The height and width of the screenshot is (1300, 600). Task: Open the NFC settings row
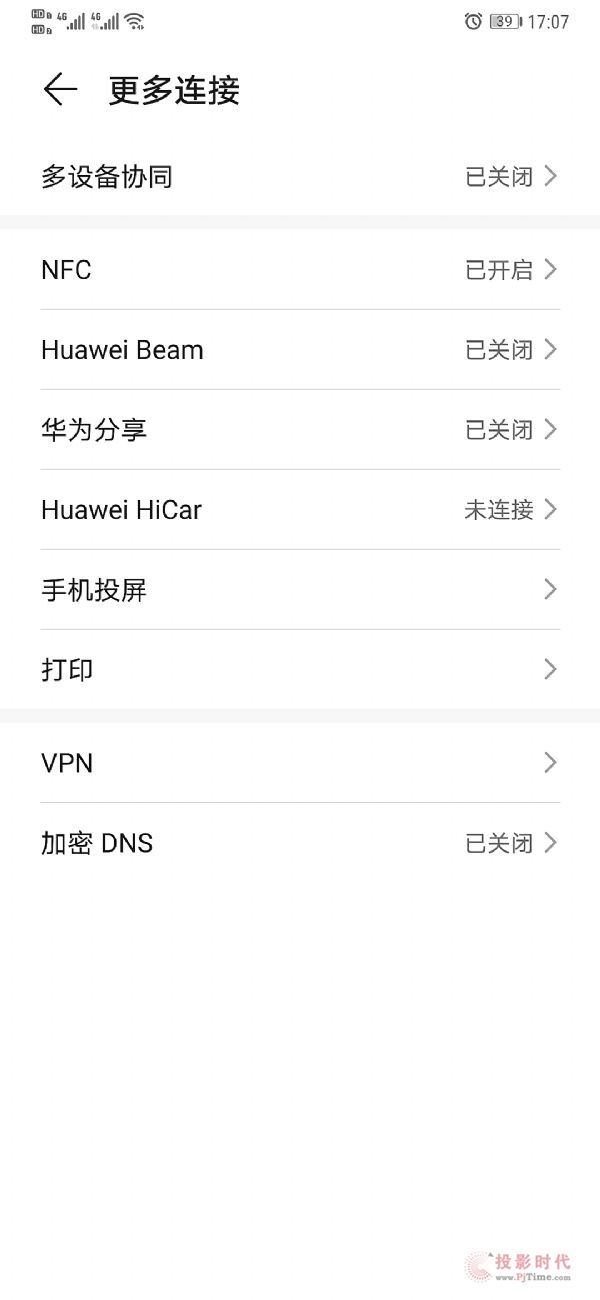pyautogui.click(x=300, y=270)
